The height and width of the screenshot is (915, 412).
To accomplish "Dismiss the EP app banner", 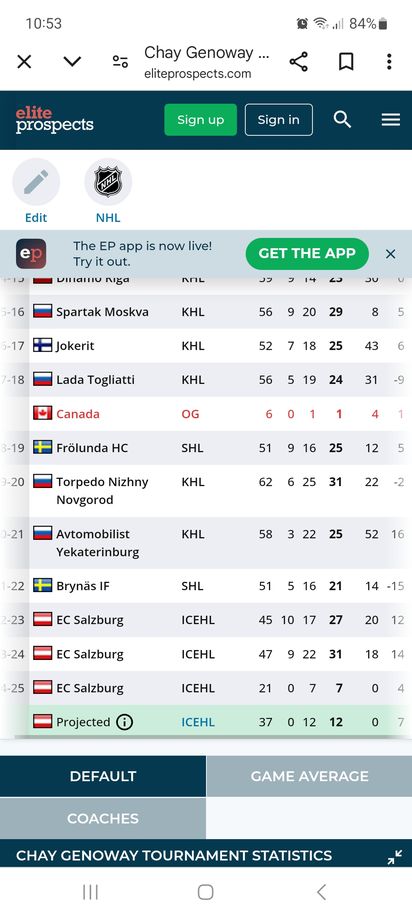I will 390,254.
